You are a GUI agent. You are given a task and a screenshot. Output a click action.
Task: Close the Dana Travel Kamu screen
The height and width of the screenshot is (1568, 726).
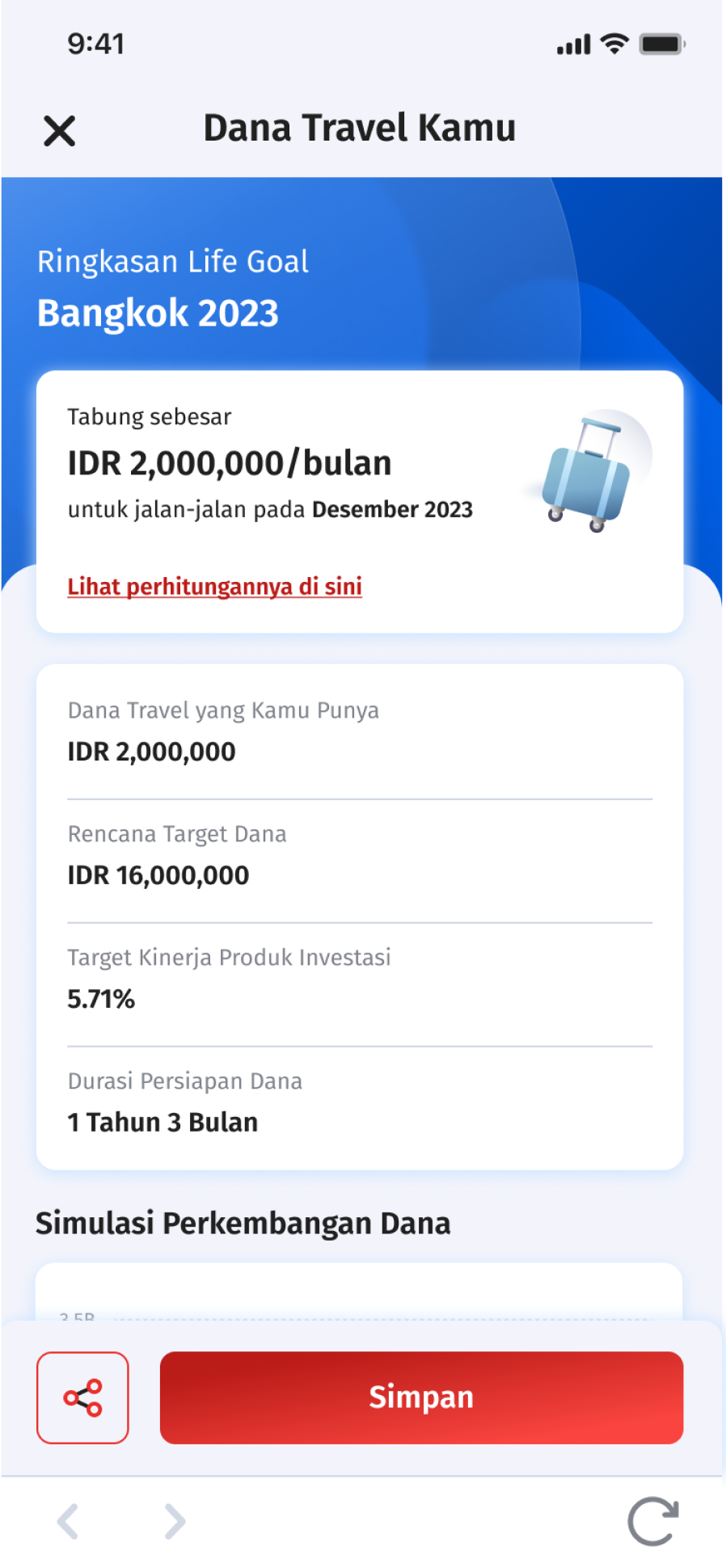[x=59, y=130]
